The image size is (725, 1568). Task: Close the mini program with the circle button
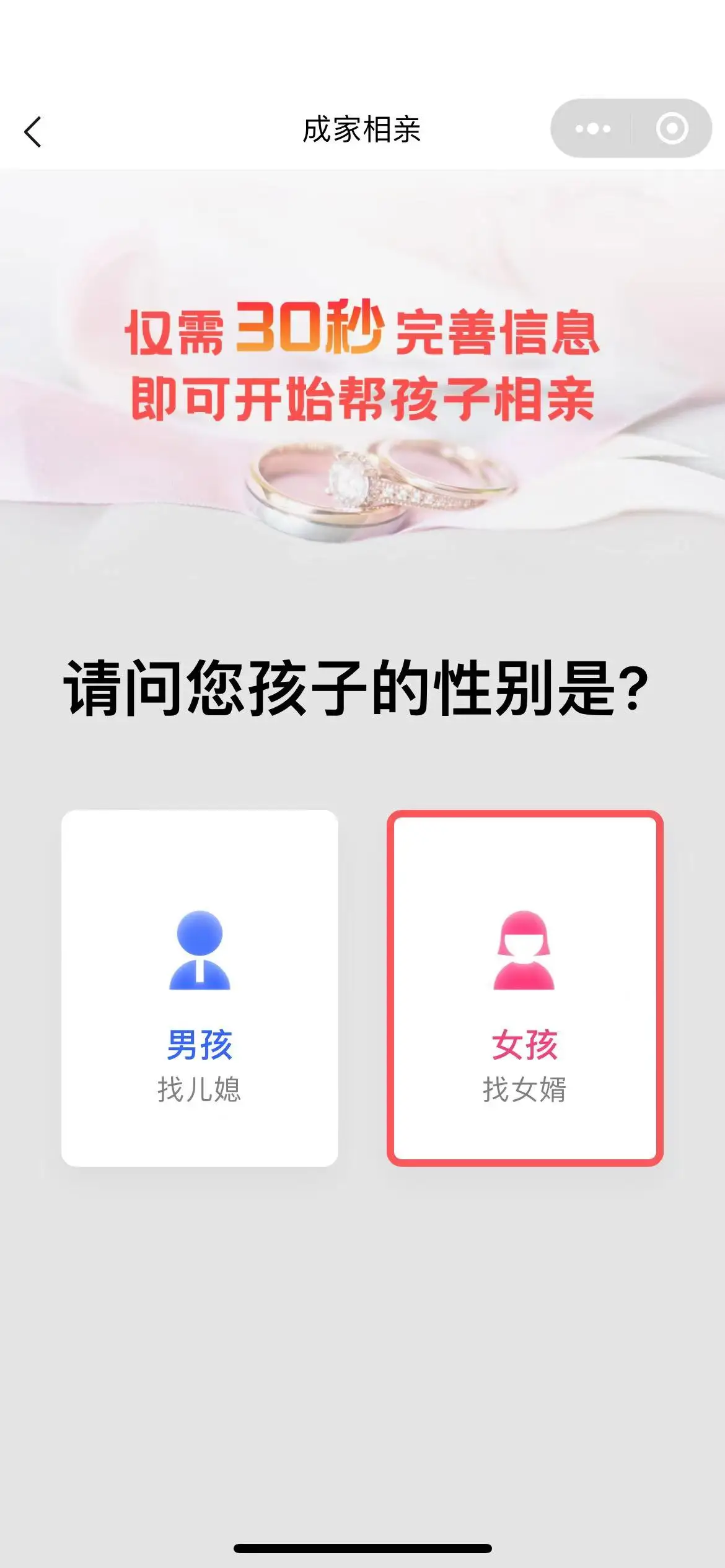tap(672, 129)
